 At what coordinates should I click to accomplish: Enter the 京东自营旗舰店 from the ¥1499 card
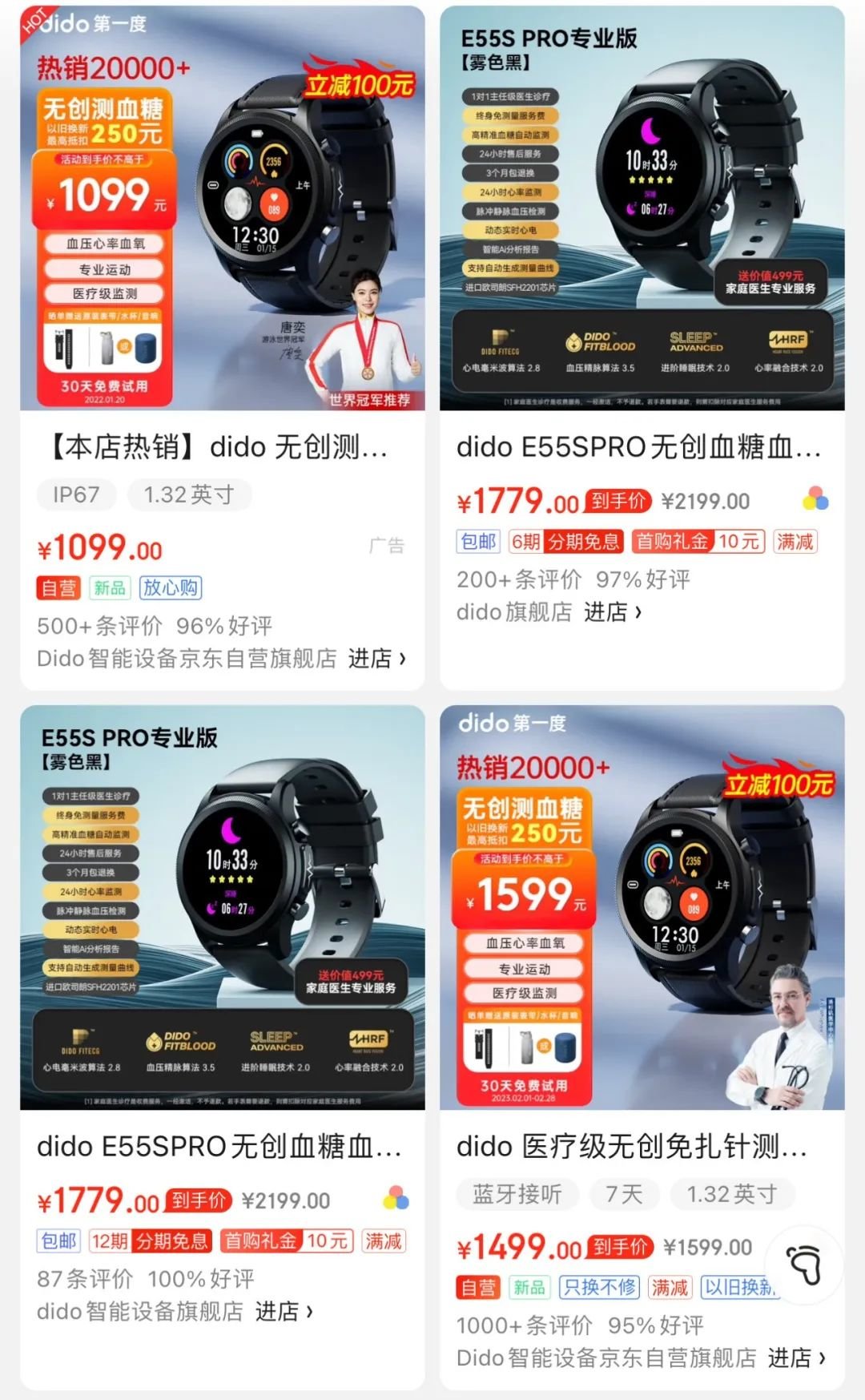796,1358
